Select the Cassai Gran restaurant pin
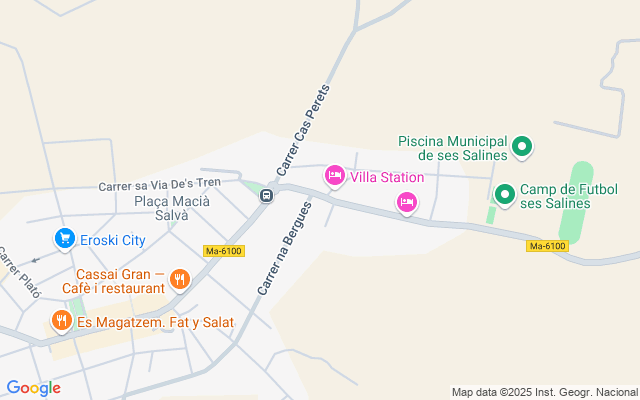Screen dimensions: 640x400 click(180, 279)
